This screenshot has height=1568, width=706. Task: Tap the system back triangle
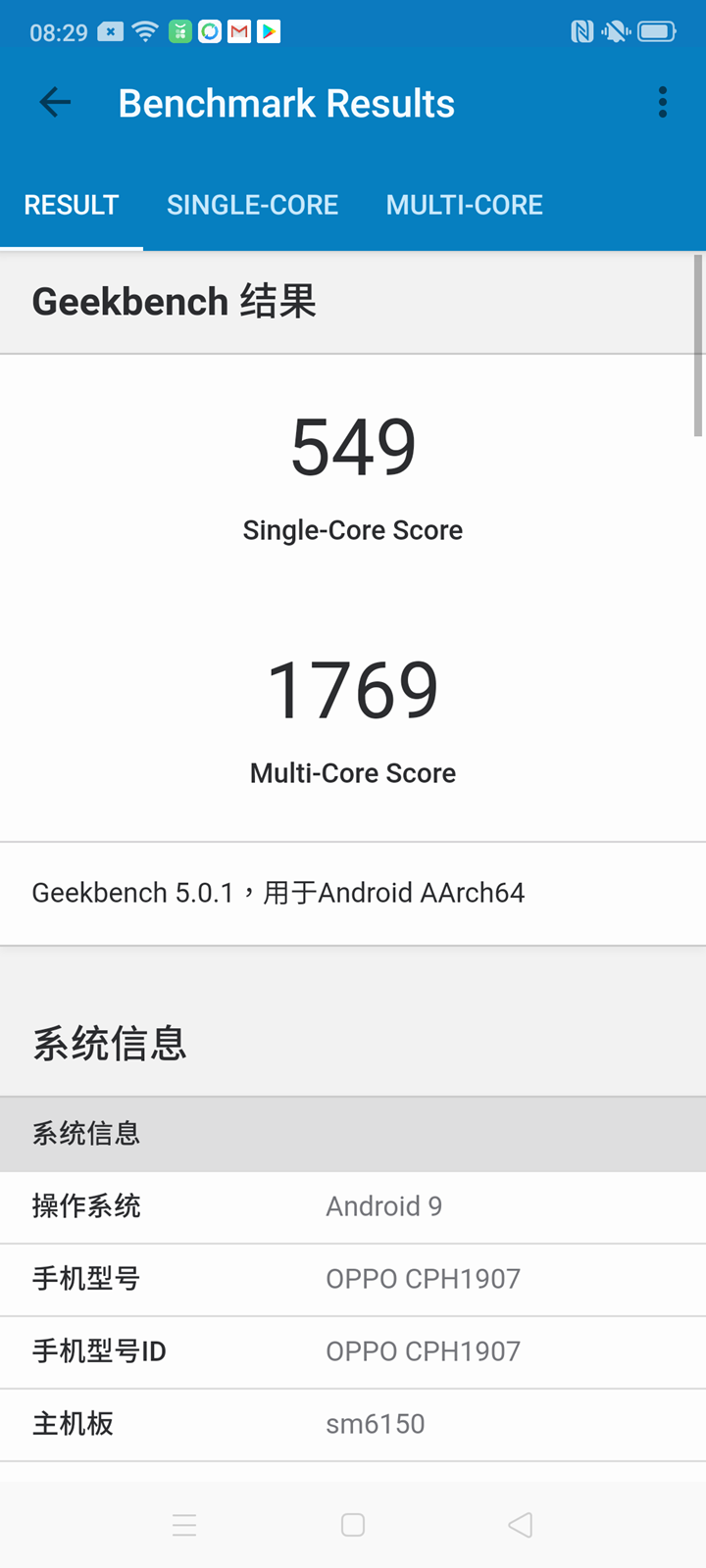521,1525
